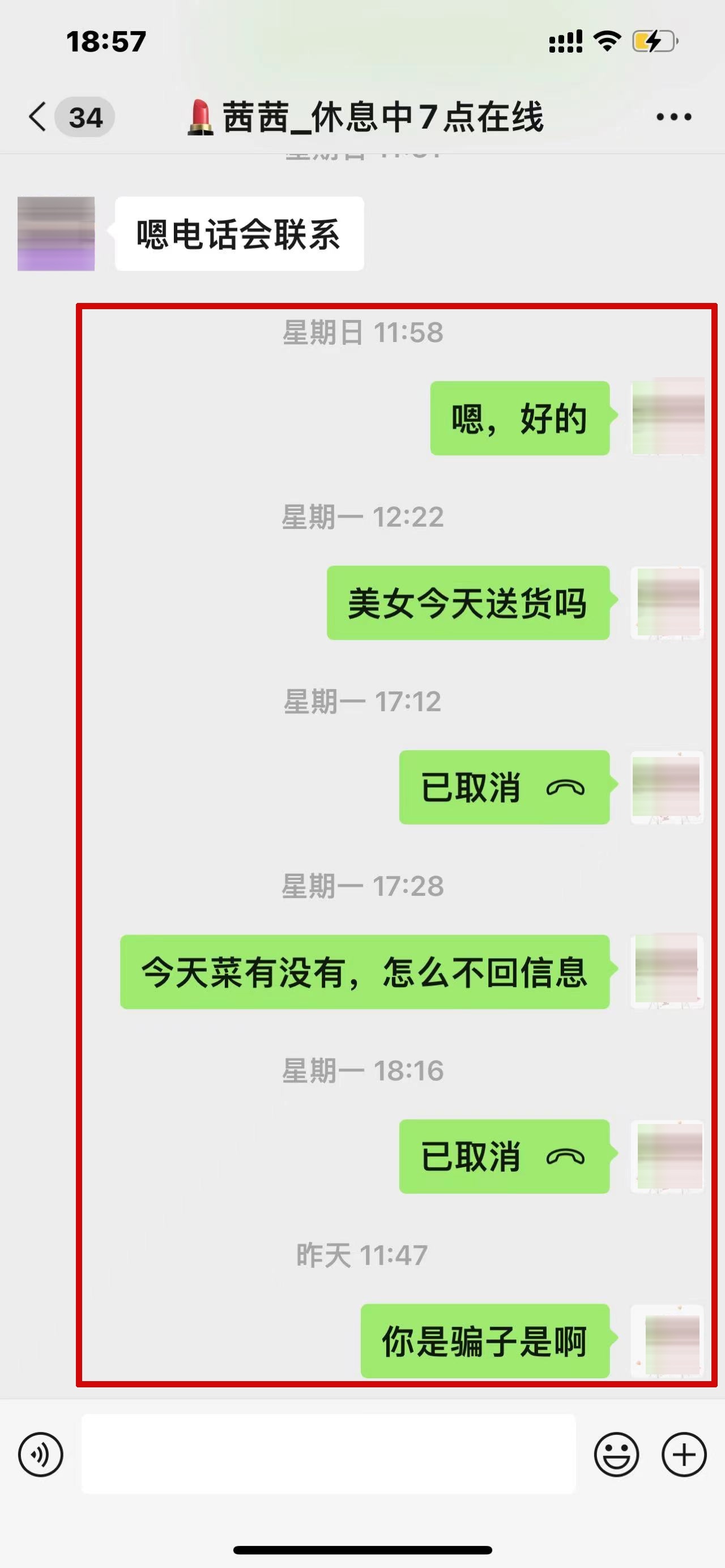Tap the message text field
The height and width of the screenshot is (1568, 725).
coord(329,1454)
